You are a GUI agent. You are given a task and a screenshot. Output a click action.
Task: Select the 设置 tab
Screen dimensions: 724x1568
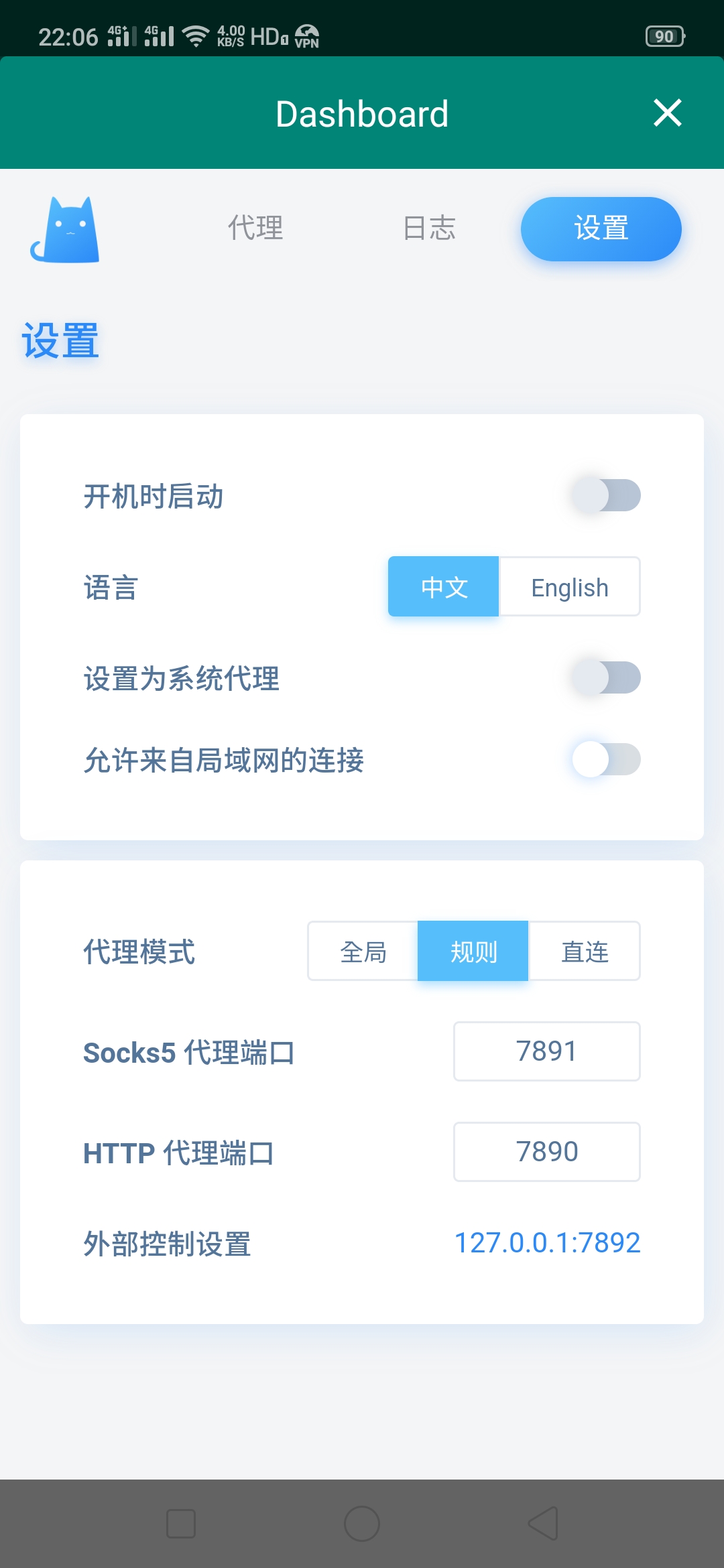pos(601,228)
